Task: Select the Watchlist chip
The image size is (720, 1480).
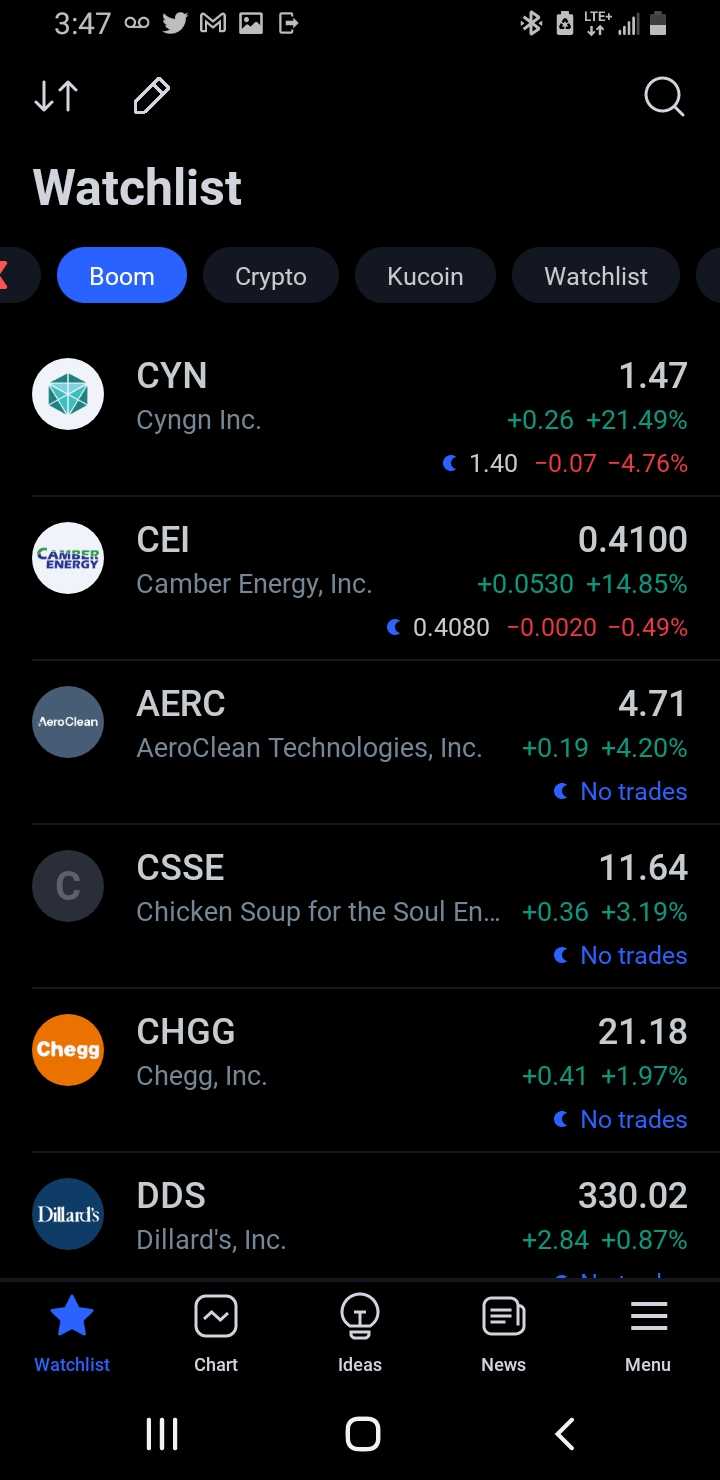Action: pyautogui.click(x=596, y=276)
